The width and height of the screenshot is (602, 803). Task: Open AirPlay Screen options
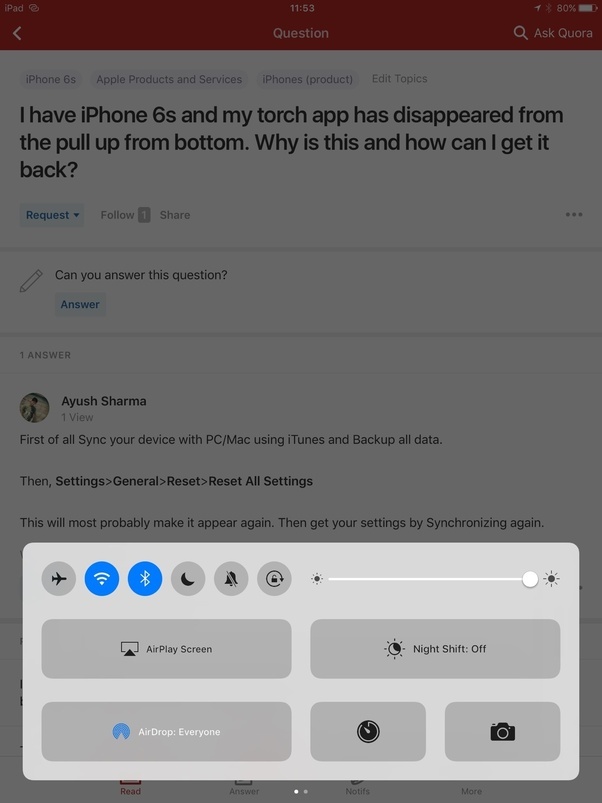coord(166,649)
